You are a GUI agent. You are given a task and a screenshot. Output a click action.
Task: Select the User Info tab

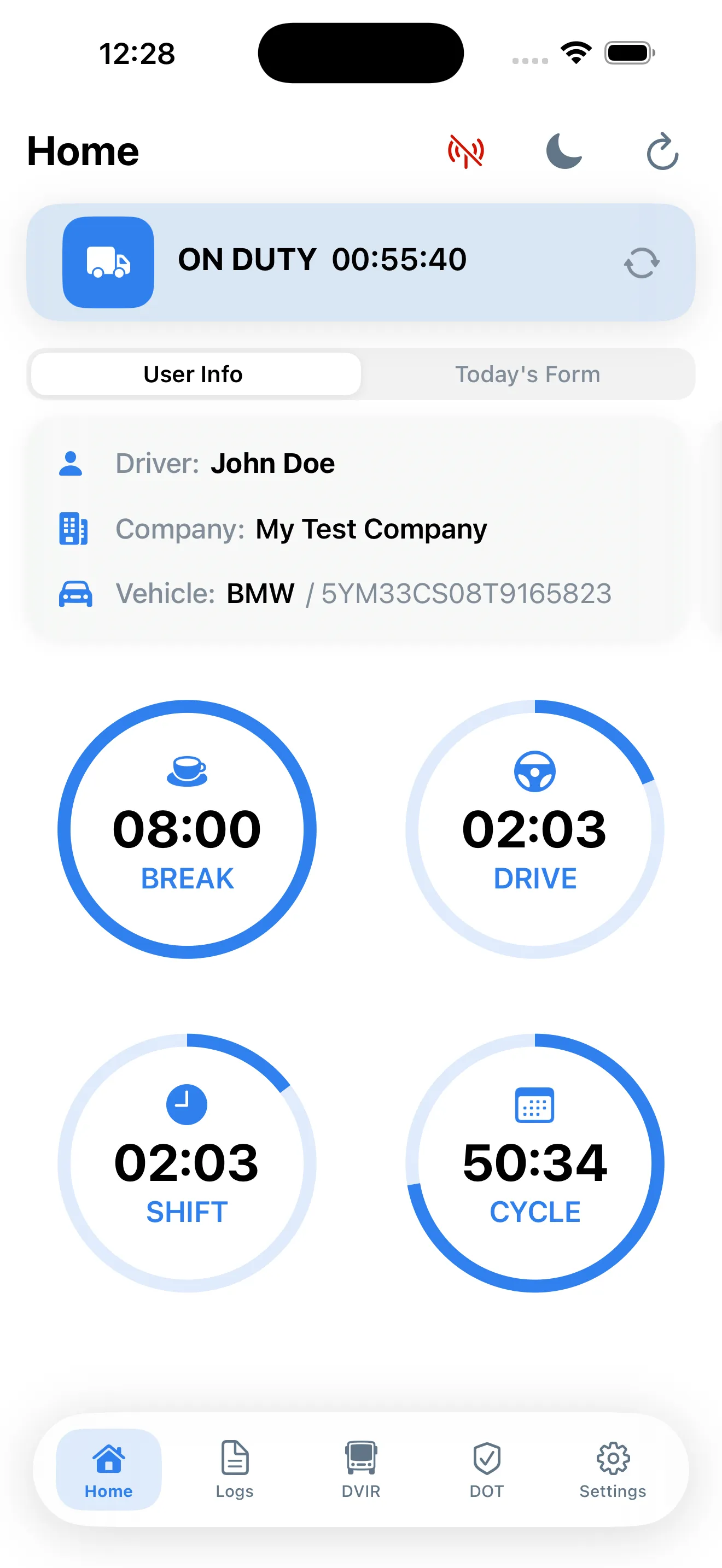(193, 374)
